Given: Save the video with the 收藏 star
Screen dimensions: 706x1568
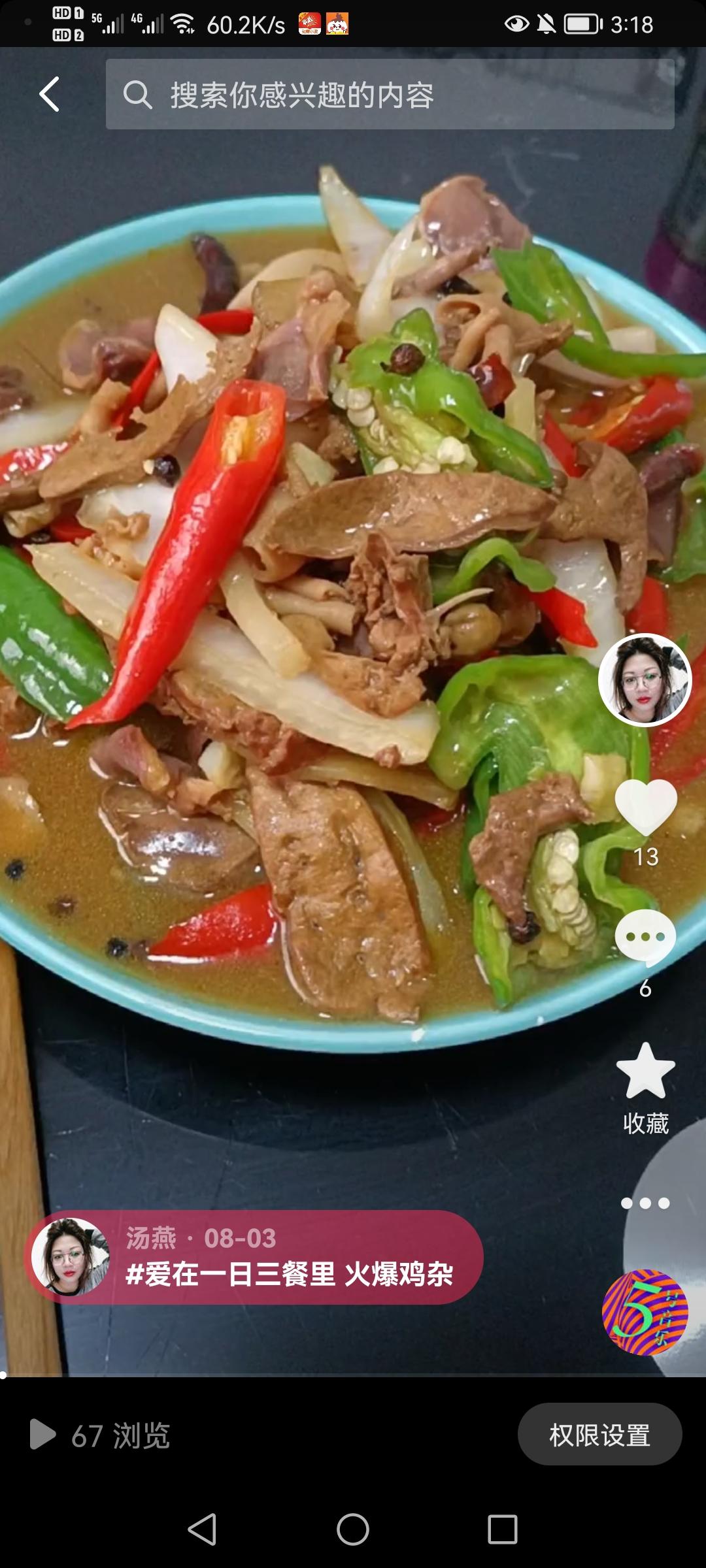Looking at the screenshot, I should (646, 1073).
